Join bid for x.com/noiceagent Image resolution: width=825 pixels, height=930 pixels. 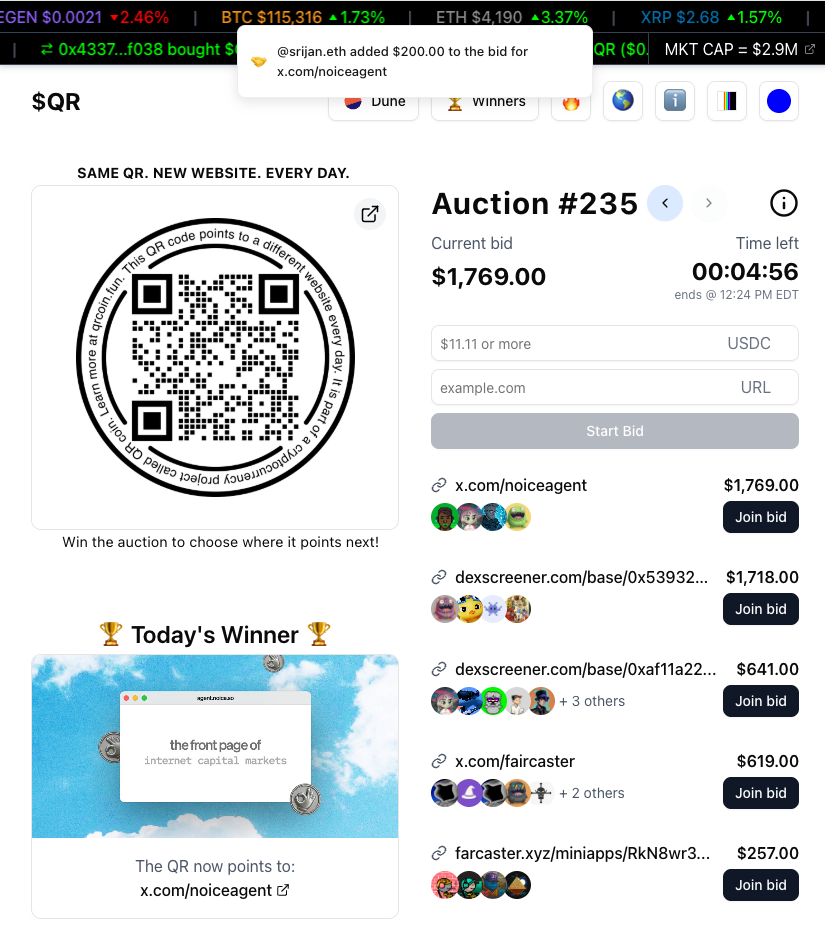[x=760, y=517]
